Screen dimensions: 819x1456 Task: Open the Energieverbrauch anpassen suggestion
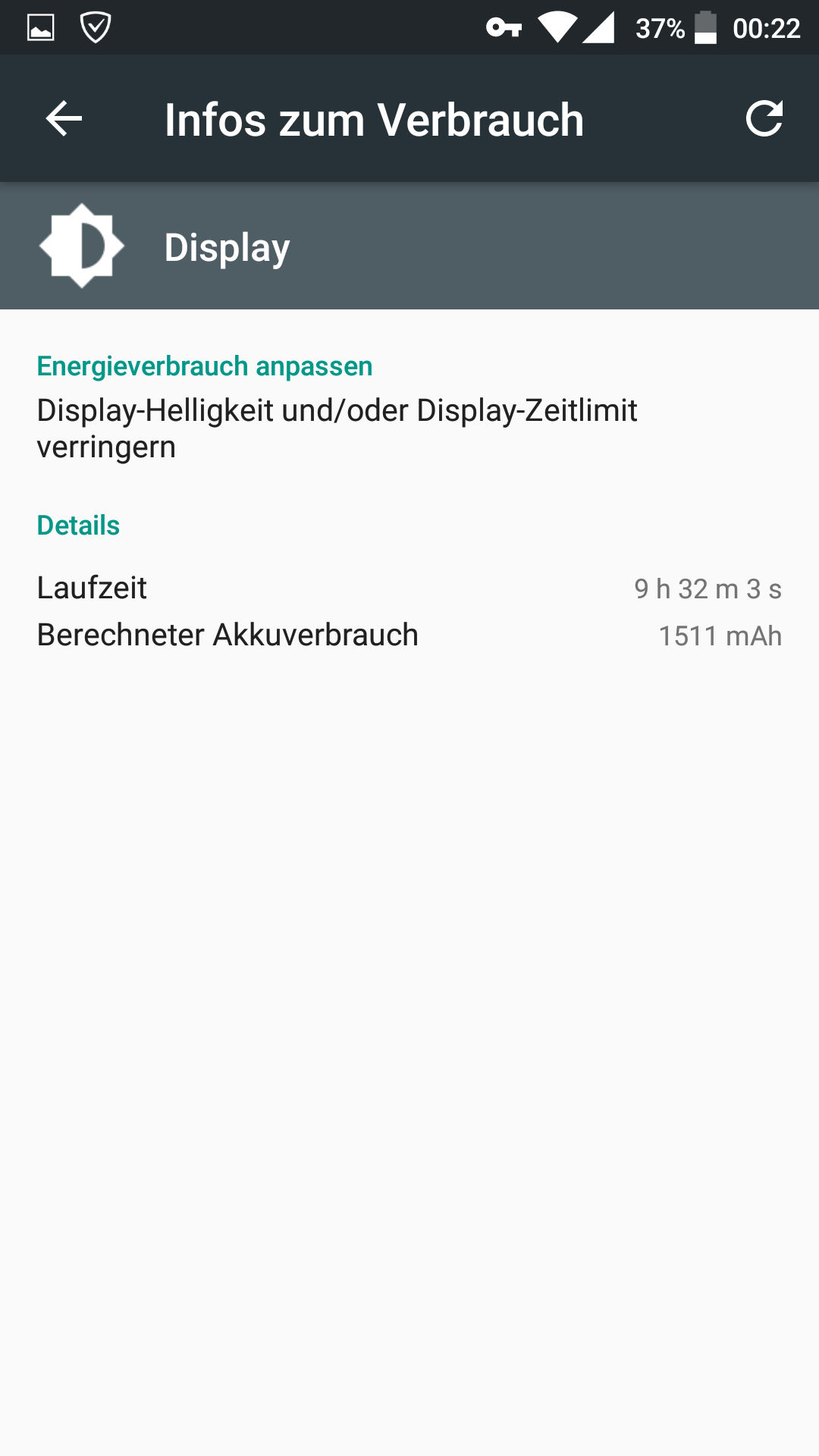(205, 366)
